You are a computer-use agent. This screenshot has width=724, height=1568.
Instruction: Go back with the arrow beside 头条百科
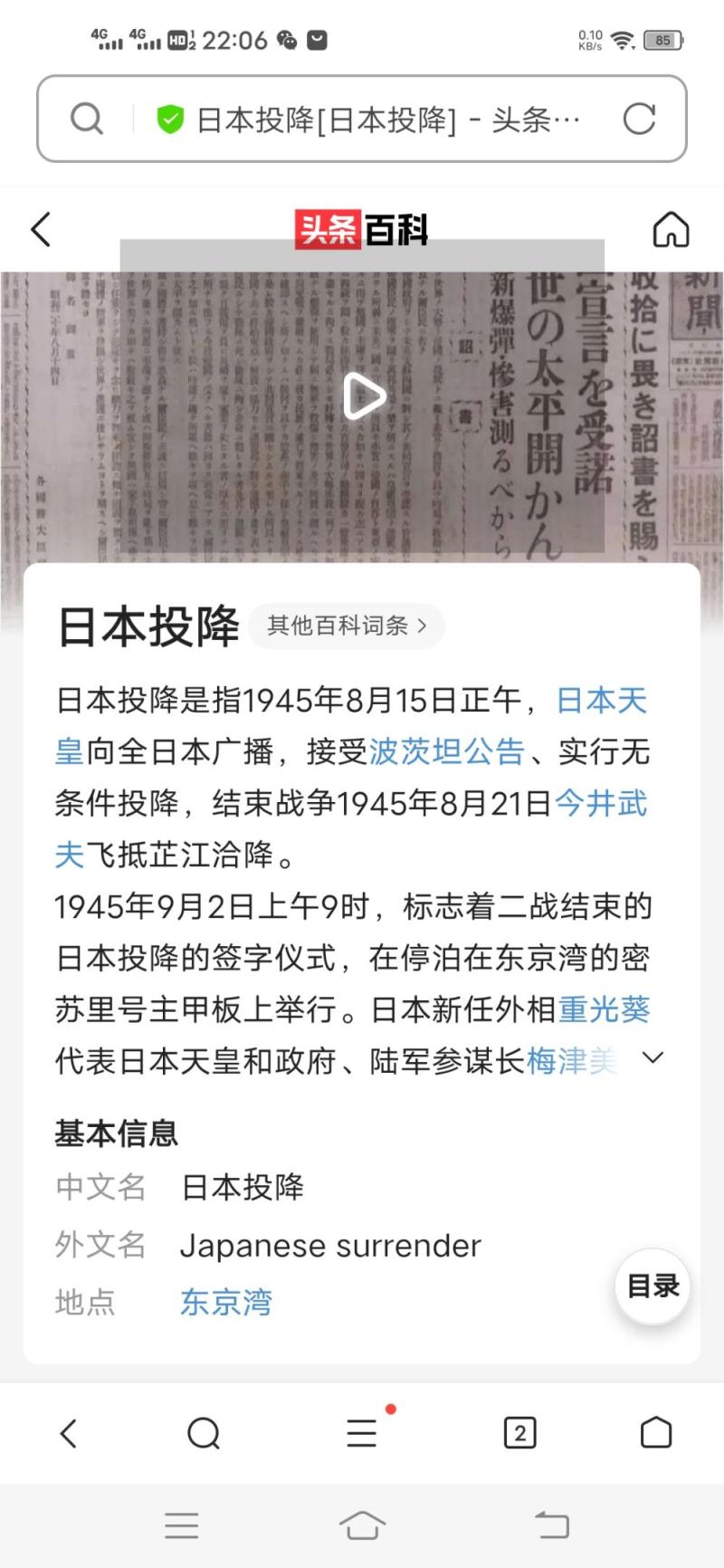point(42,230)
